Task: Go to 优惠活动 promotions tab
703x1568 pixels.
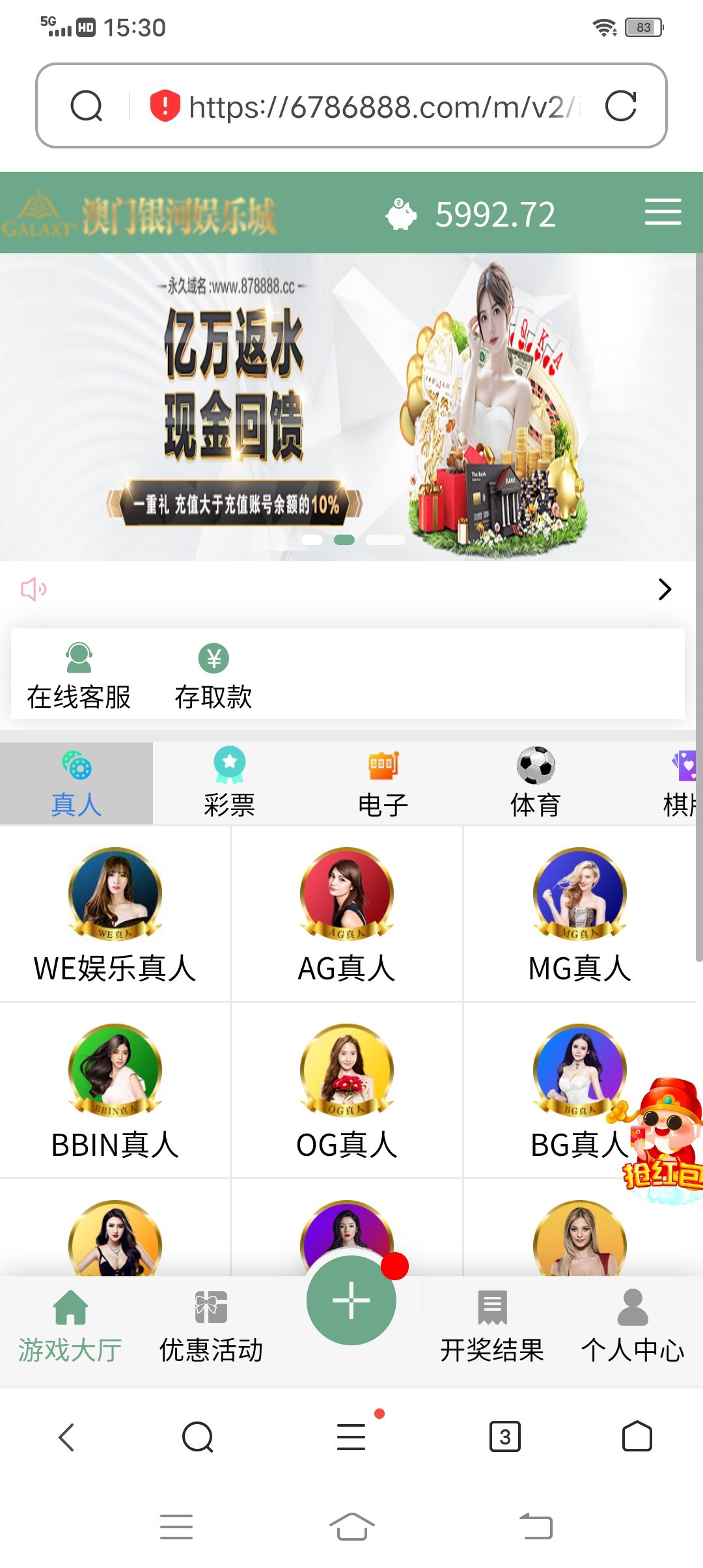Action: point(212,1326)
